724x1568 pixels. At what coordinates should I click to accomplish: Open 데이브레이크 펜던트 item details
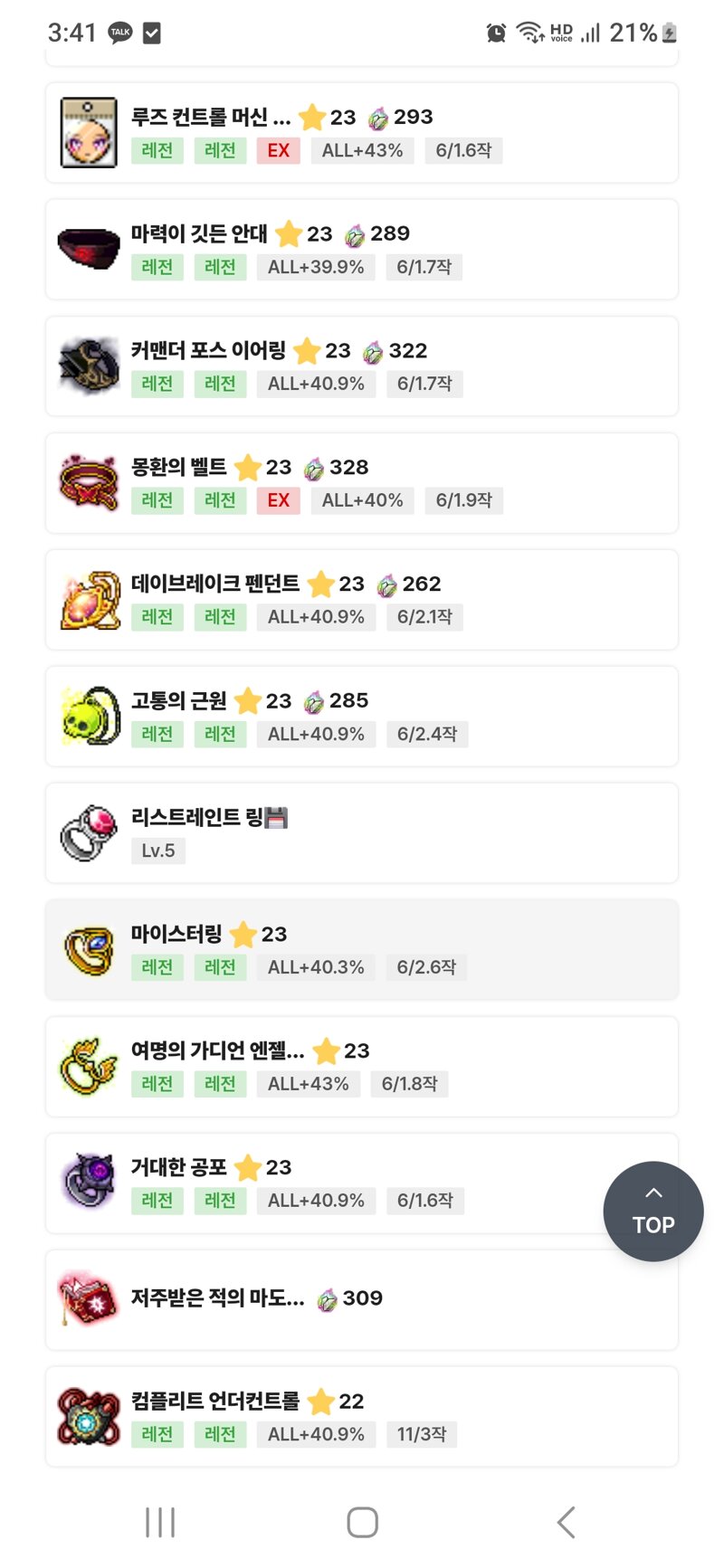[x=362, y=600]
